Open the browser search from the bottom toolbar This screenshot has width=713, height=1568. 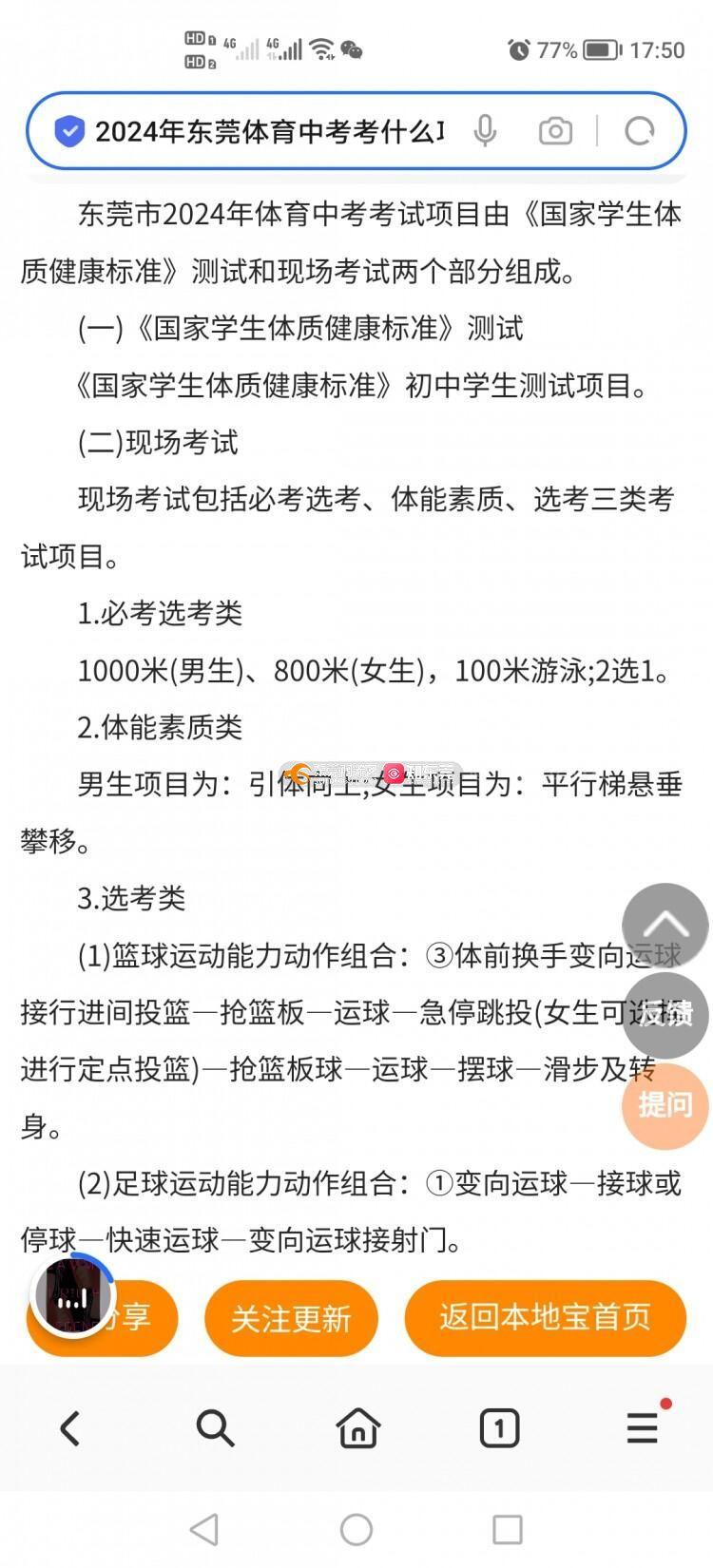pos(215,1427)
